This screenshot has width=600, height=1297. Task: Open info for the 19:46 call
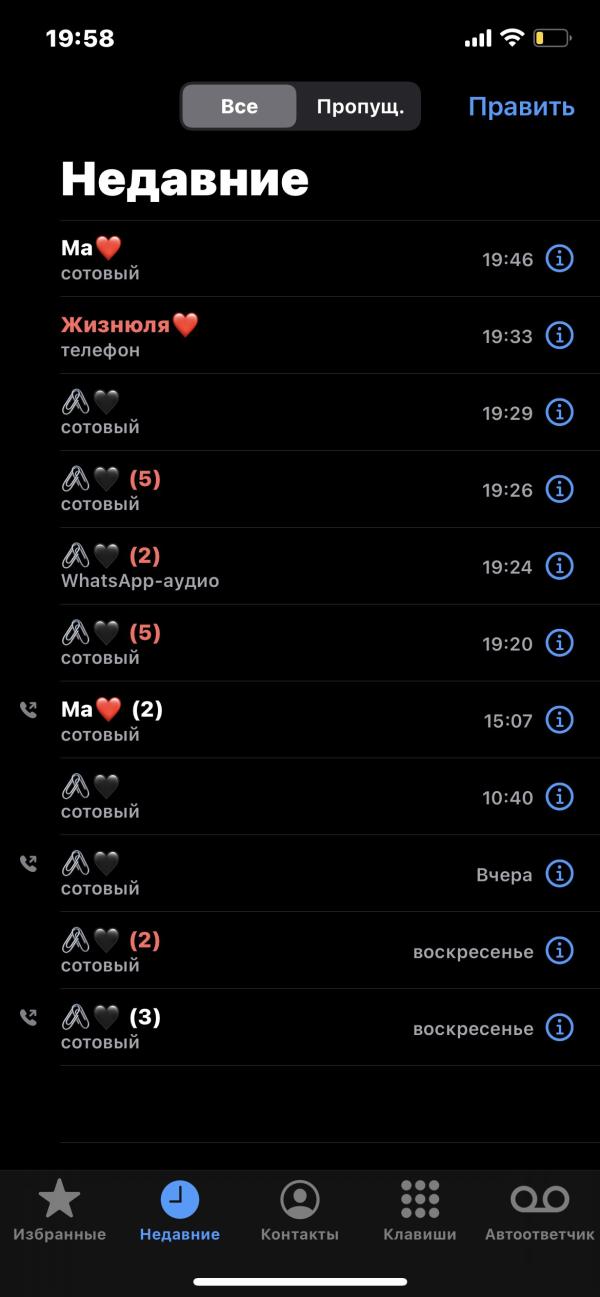click(560, 259)
